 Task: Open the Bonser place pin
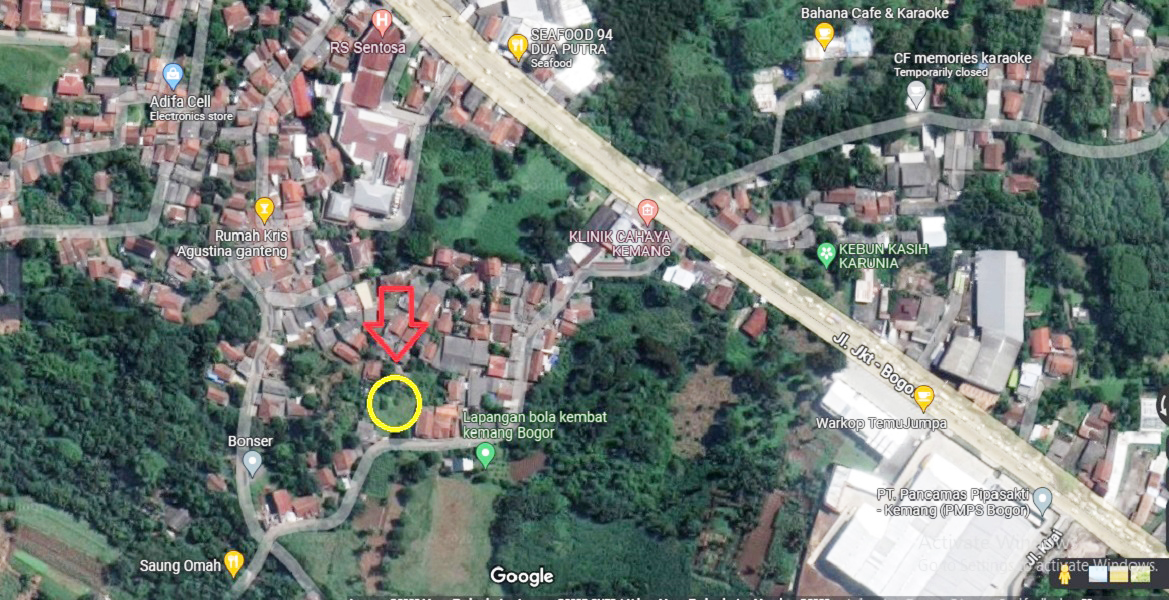(252, 463)
